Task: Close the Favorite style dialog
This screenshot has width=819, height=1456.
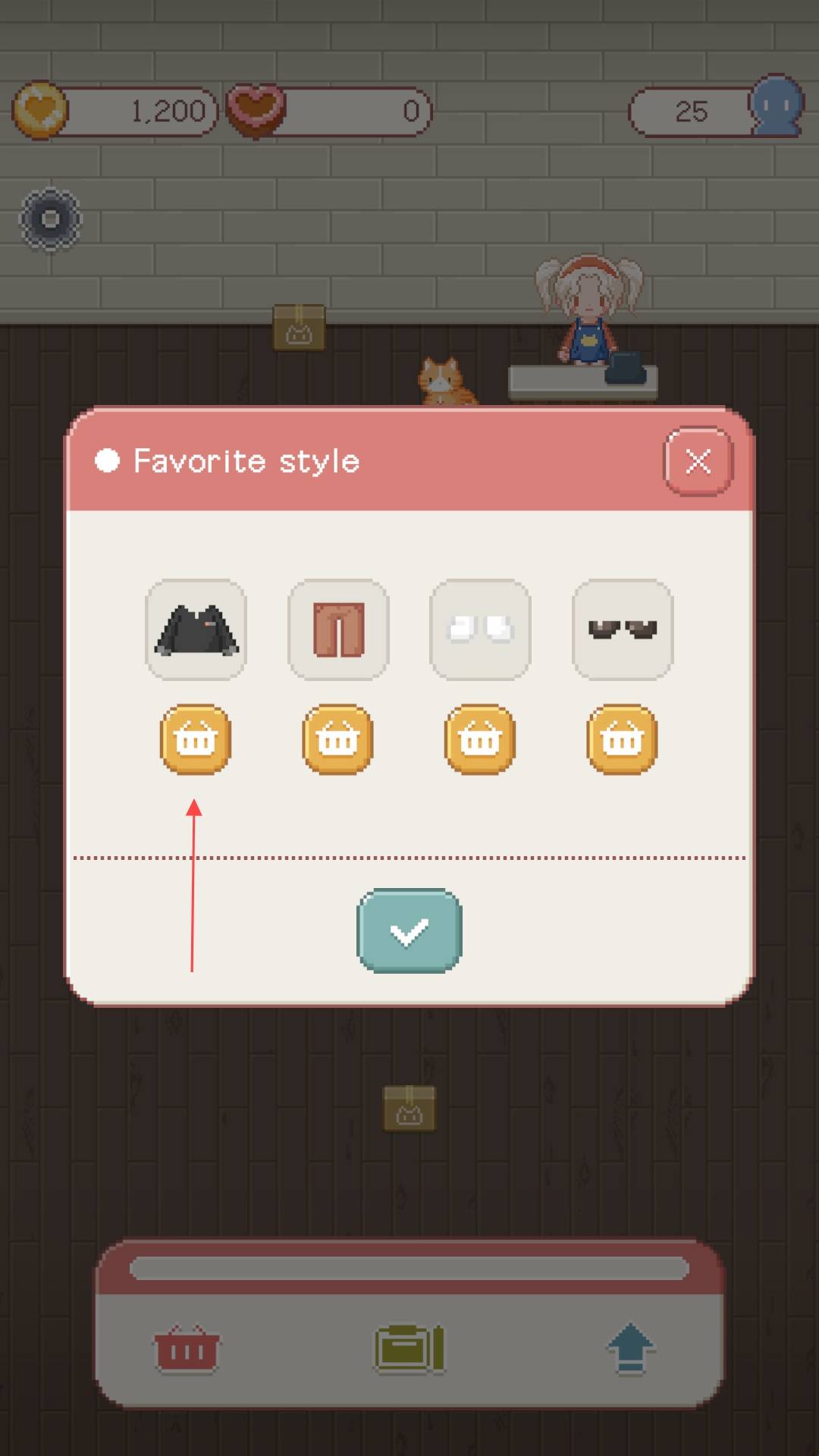Action: pyautogui.click(x=698, y=461)
